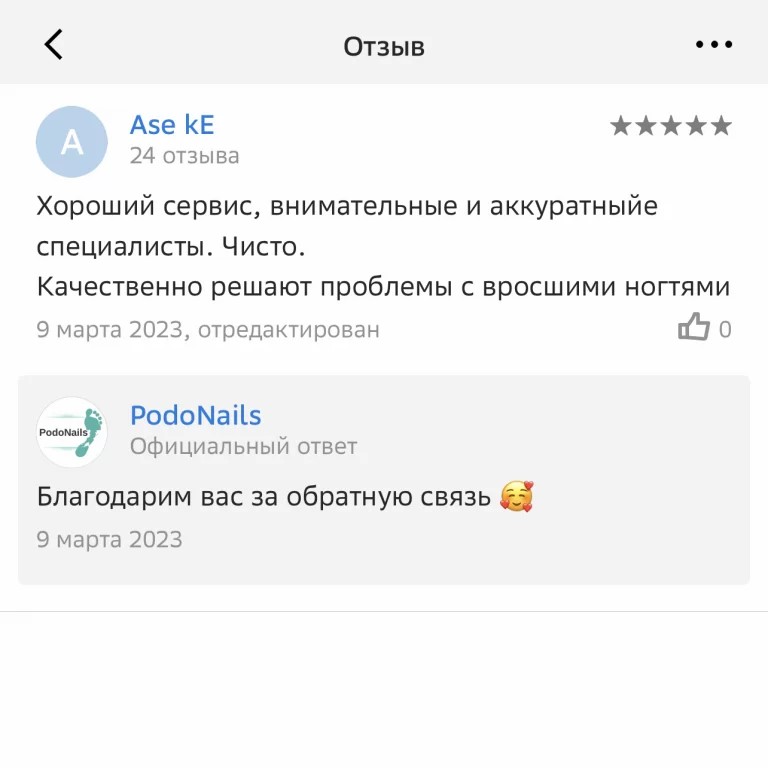Tap Ase kE's avatar circle

(x=72, y=142)
